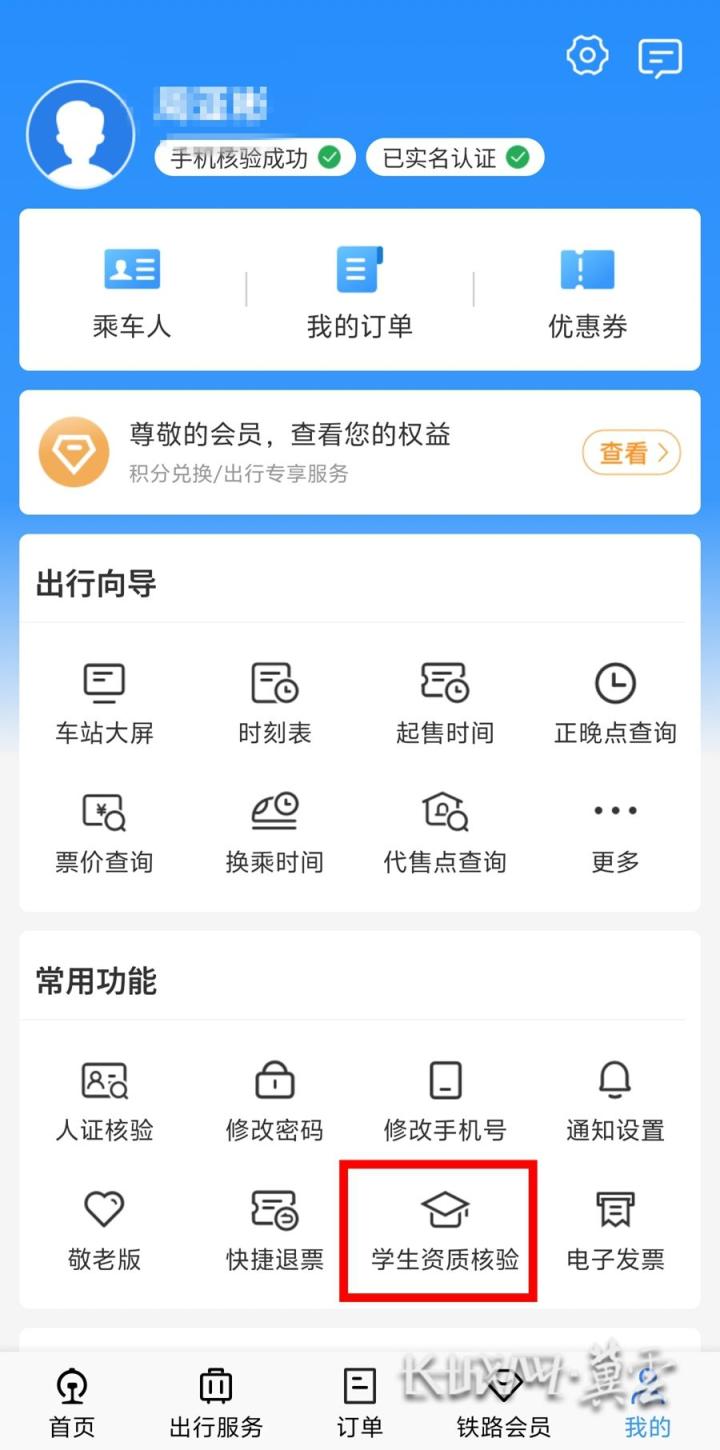Switch to the 出行服务 tab

216,1402
